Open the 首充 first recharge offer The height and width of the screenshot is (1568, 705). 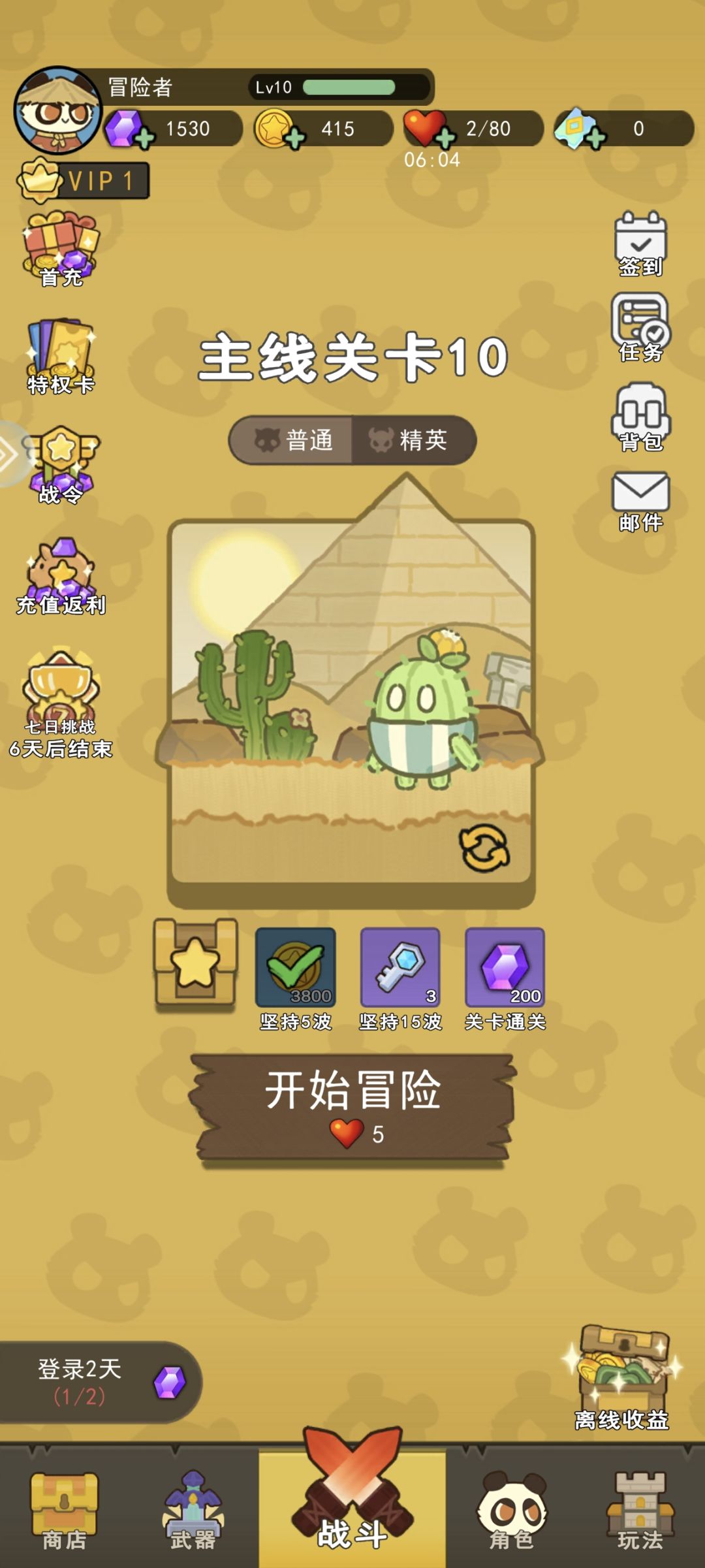61,249
